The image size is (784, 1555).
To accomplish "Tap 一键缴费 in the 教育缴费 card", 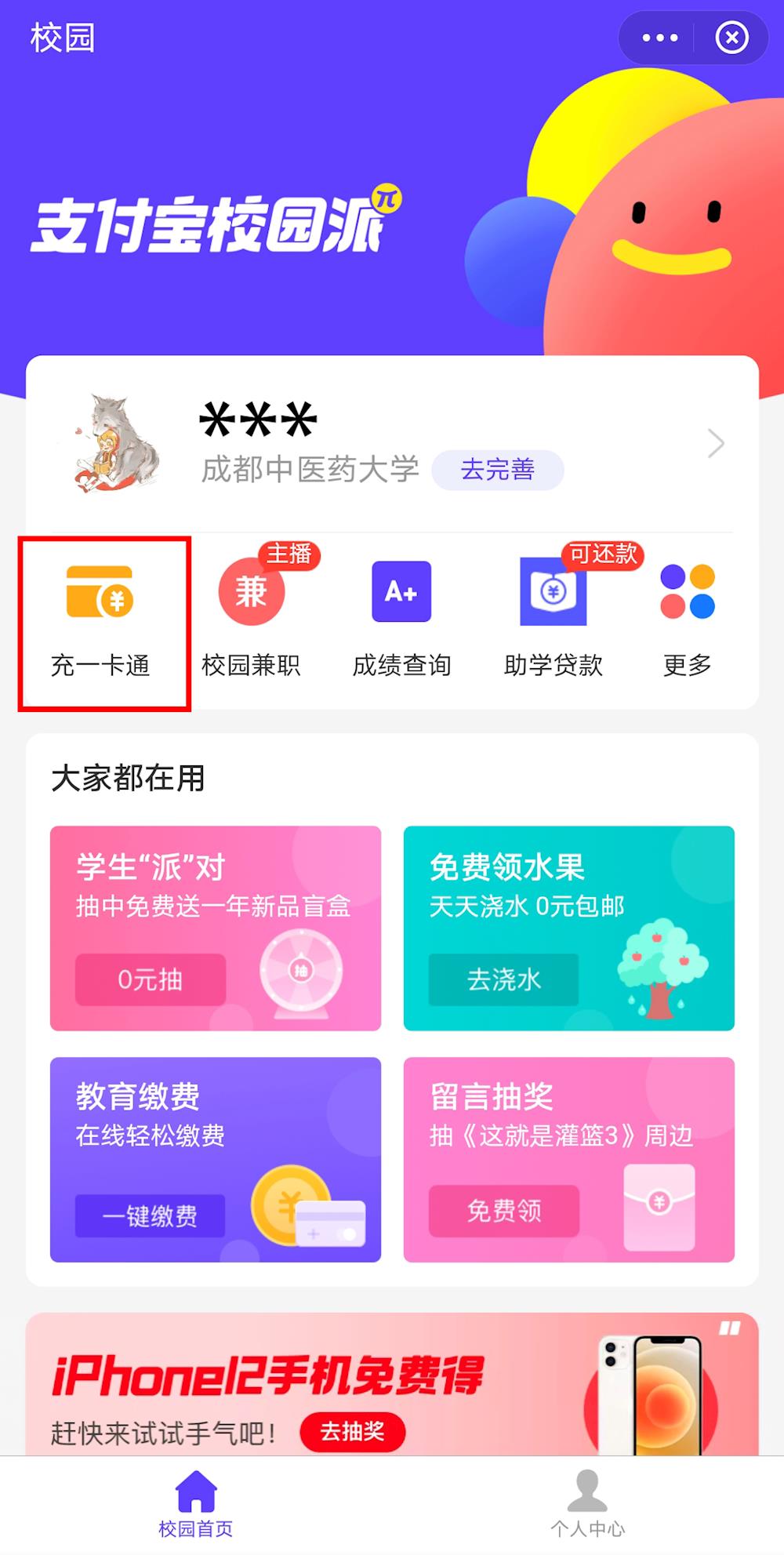I will [x=150, y=1215].
